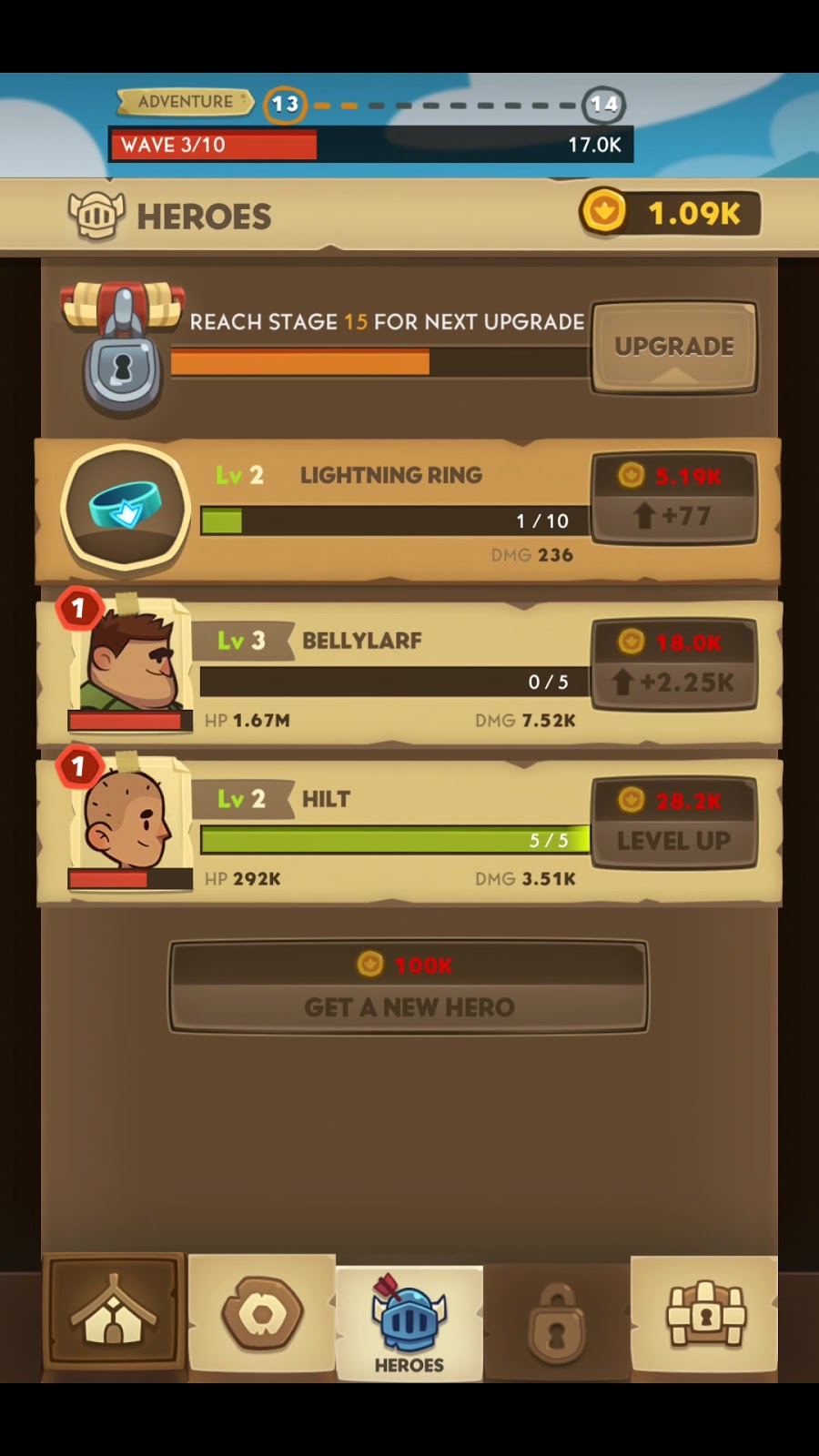
Task: Switch to the camp tent tab
Action: (114, 1313)
